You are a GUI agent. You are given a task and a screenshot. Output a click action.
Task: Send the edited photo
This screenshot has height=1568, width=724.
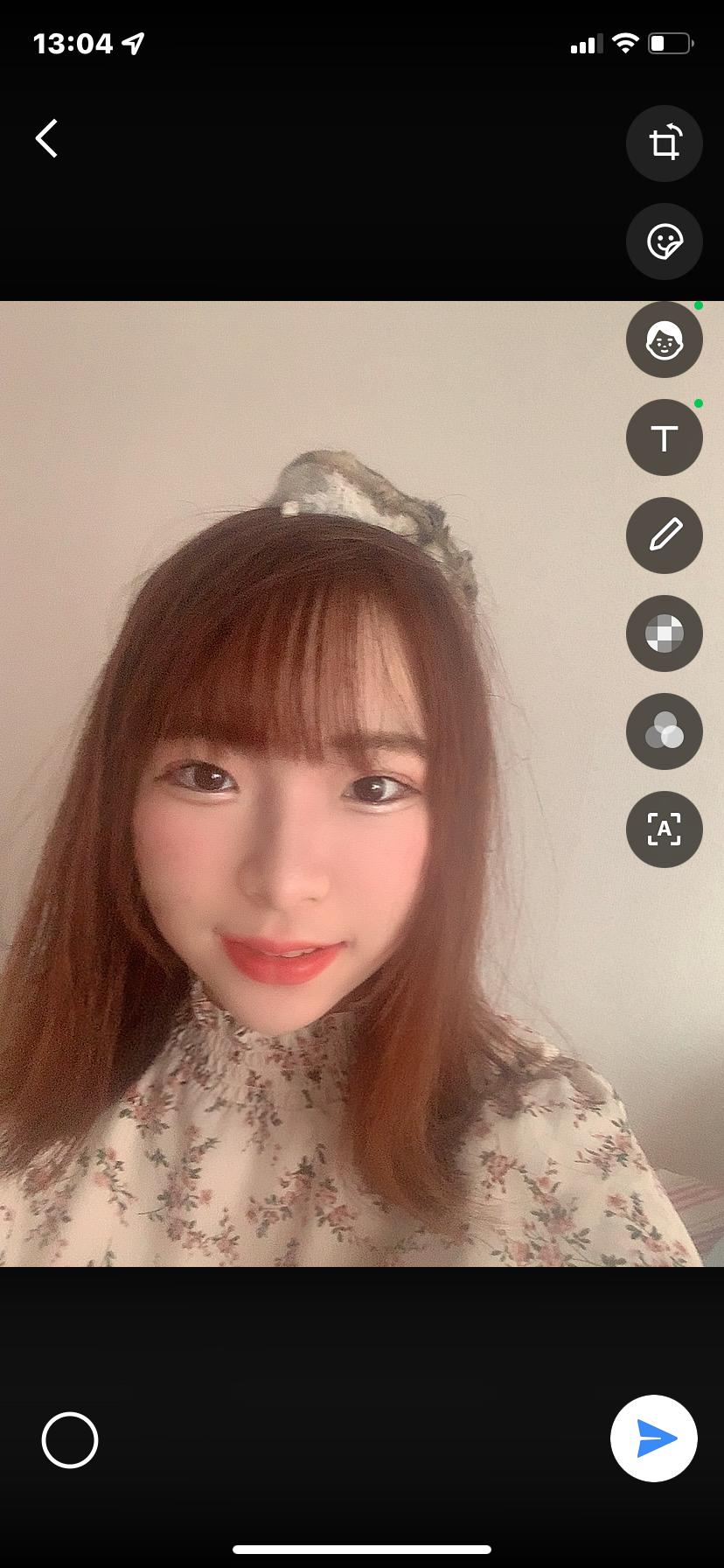click(654, 1438)
